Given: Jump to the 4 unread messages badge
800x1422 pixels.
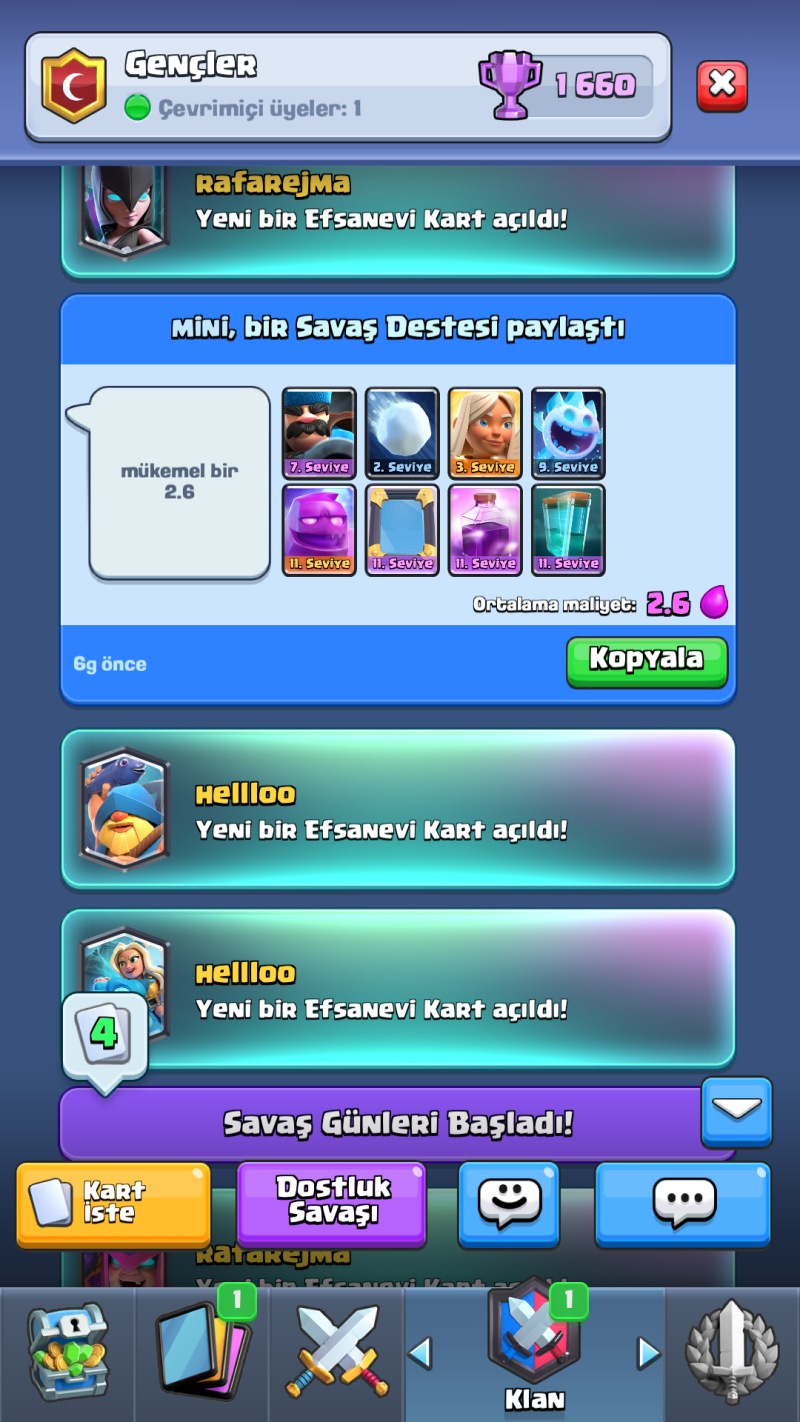Looking at the screenshot, I should point(105,1033).
